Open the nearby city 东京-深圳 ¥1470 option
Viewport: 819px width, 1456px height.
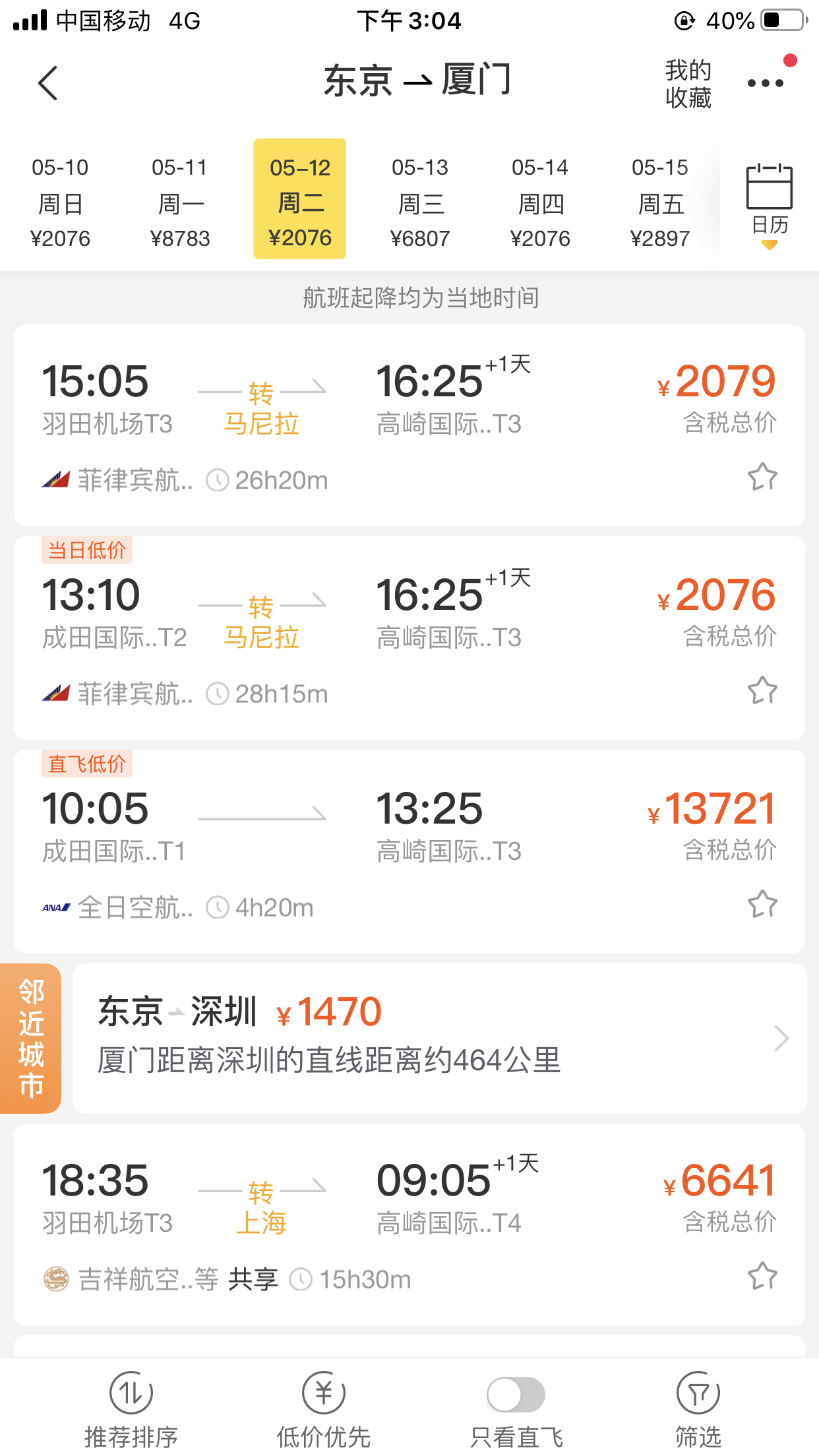[439, 1039]
